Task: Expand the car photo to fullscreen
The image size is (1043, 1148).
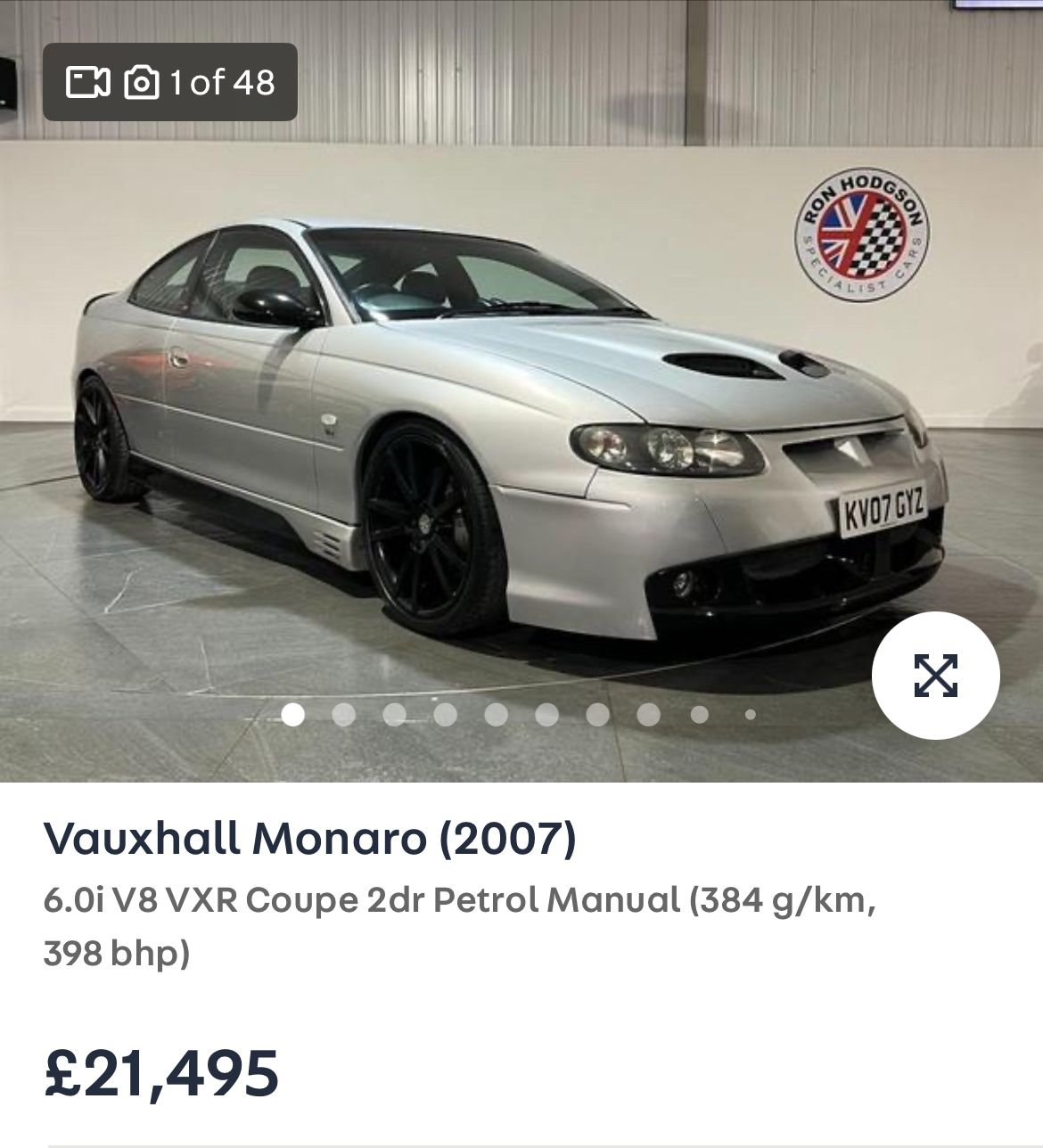Action: tap(935, 676)
